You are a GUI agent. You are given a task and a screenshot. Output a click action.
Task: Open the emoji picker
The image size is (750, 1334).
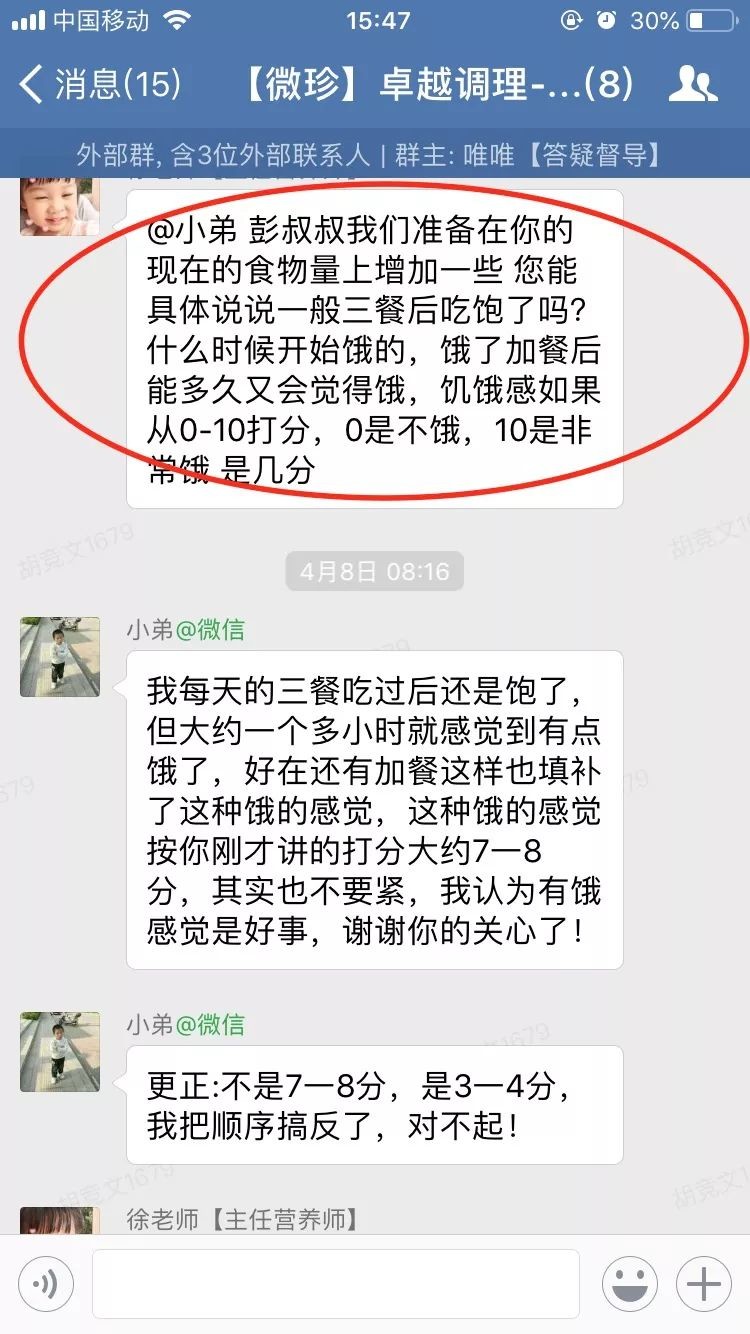[x=630, y=1284]
